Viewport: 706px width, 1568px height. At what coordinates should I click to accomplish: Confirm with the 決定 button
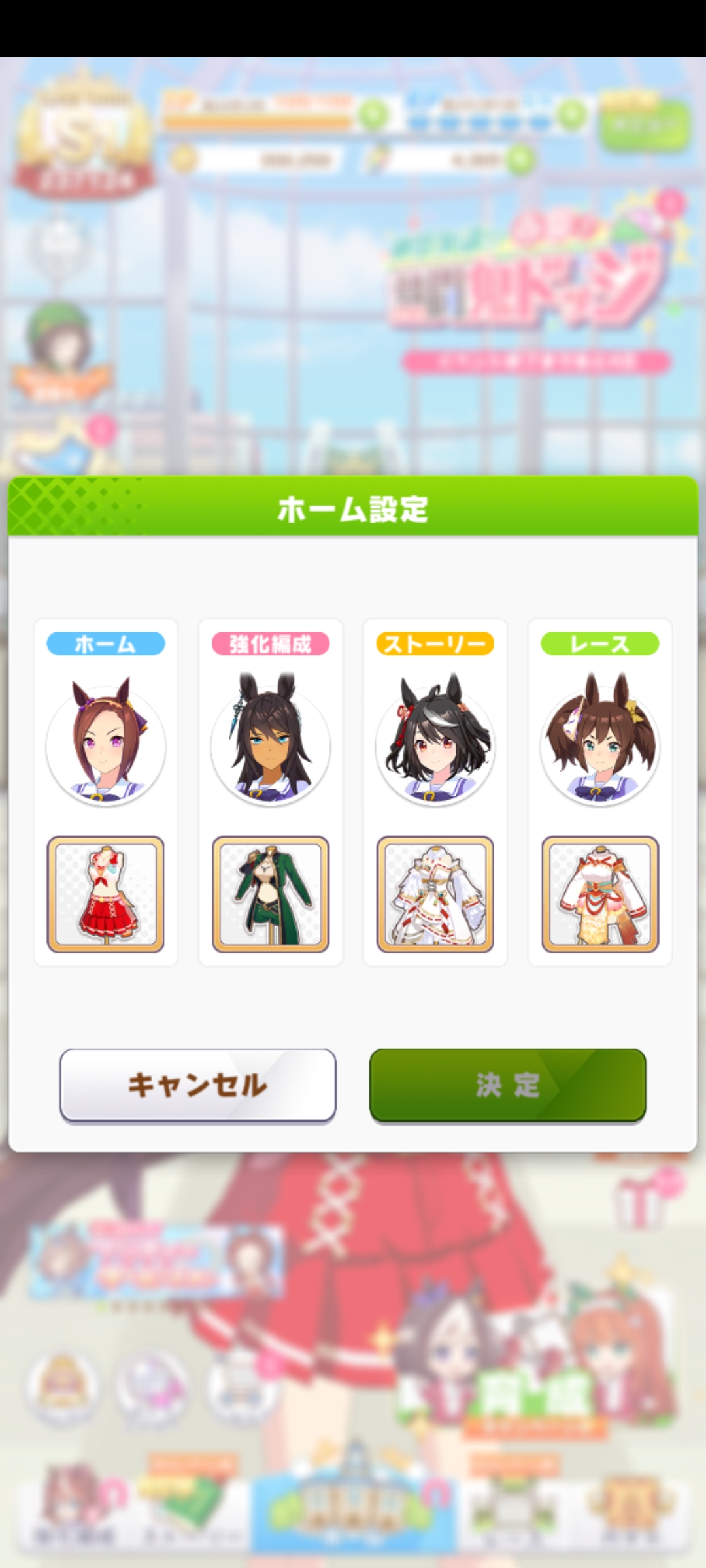(507, 1085)
